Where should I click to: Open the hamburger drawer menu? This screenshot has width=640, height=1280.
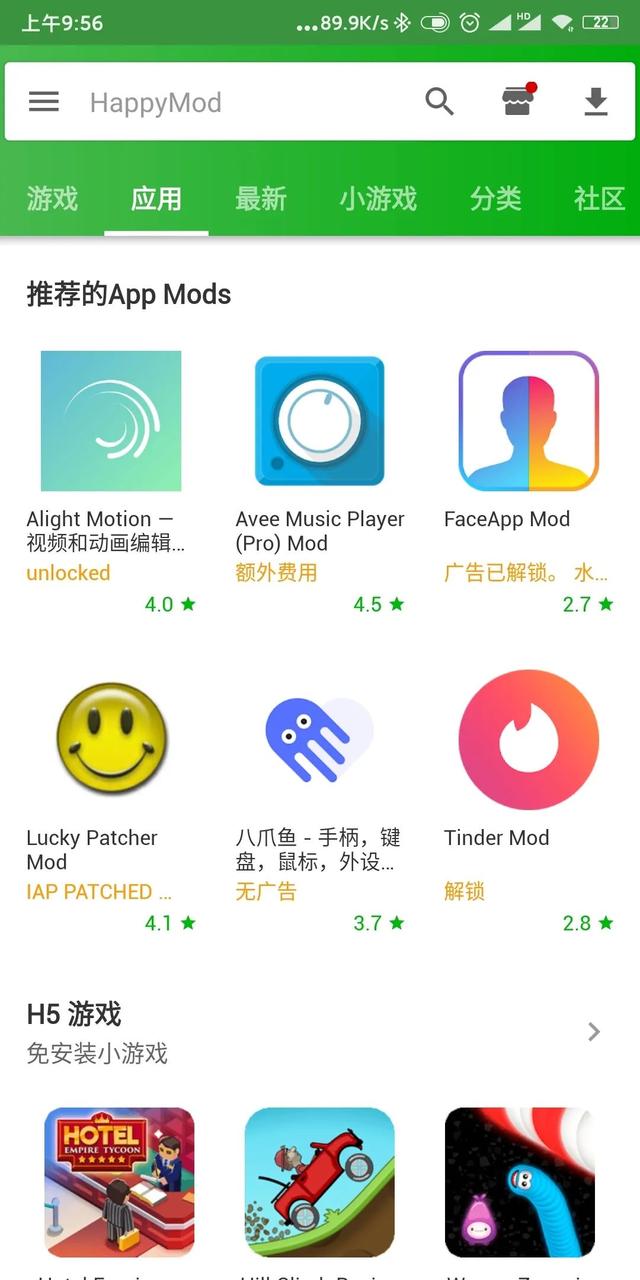pos(44,102)
